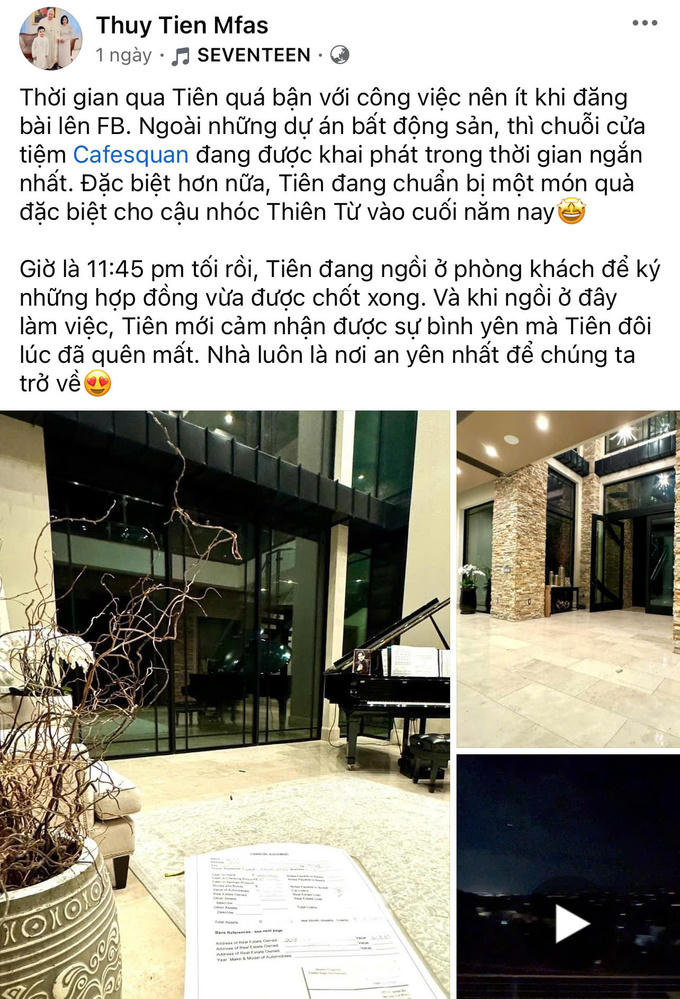Open the post's three-dot options menu
Viewport: 680px width, 999px height.
tap(645, 24)
